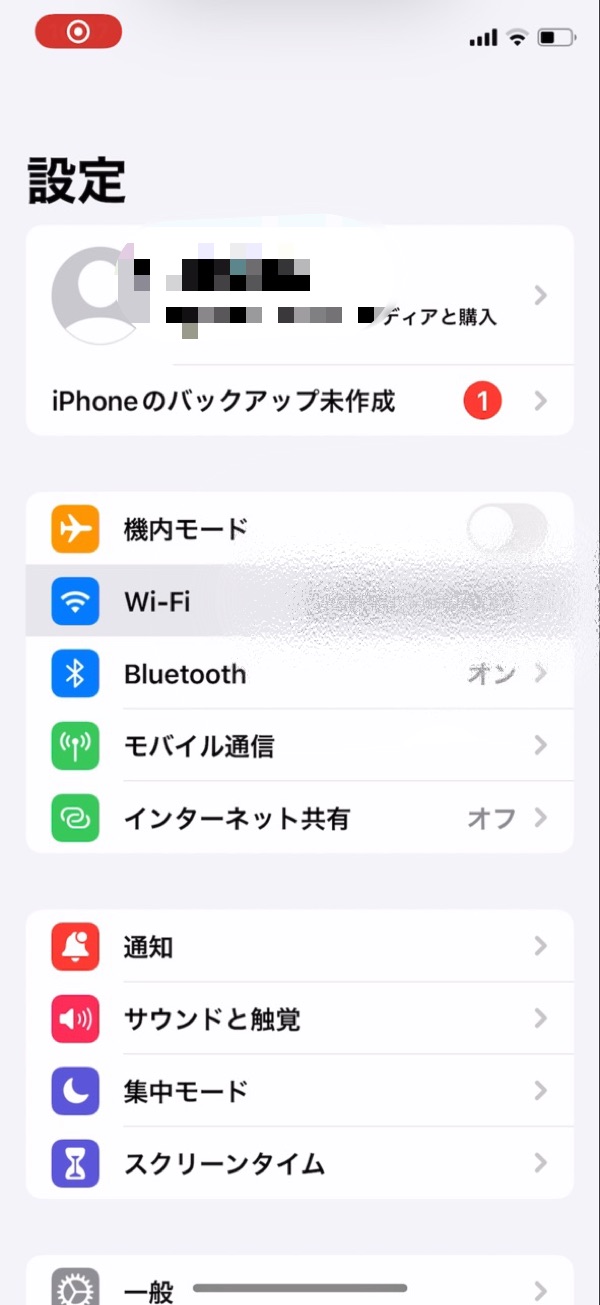Viewport: 600px width, 1305px height.
Task: Open Wi-Fi settings
Action: pos(300,601)
